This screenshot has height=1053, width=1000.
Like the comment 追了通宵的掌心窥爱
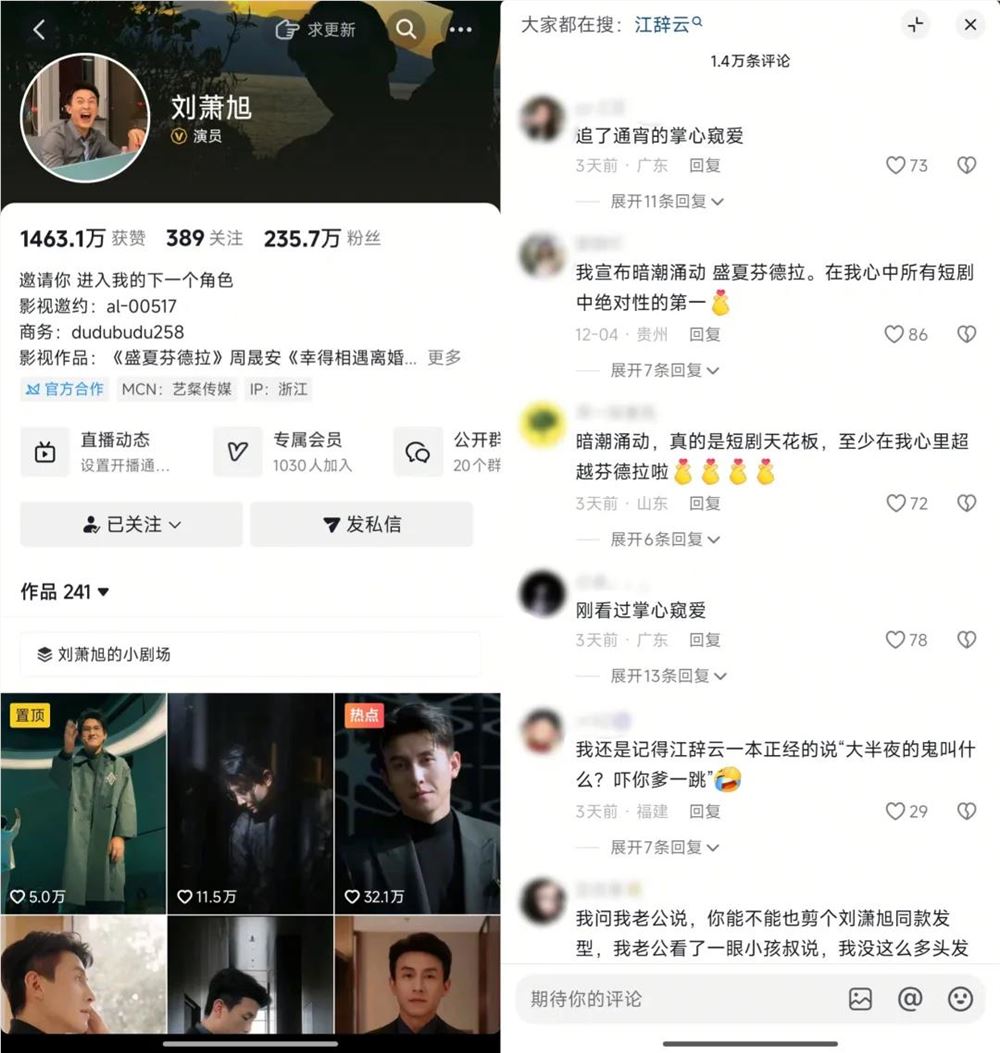893,166
